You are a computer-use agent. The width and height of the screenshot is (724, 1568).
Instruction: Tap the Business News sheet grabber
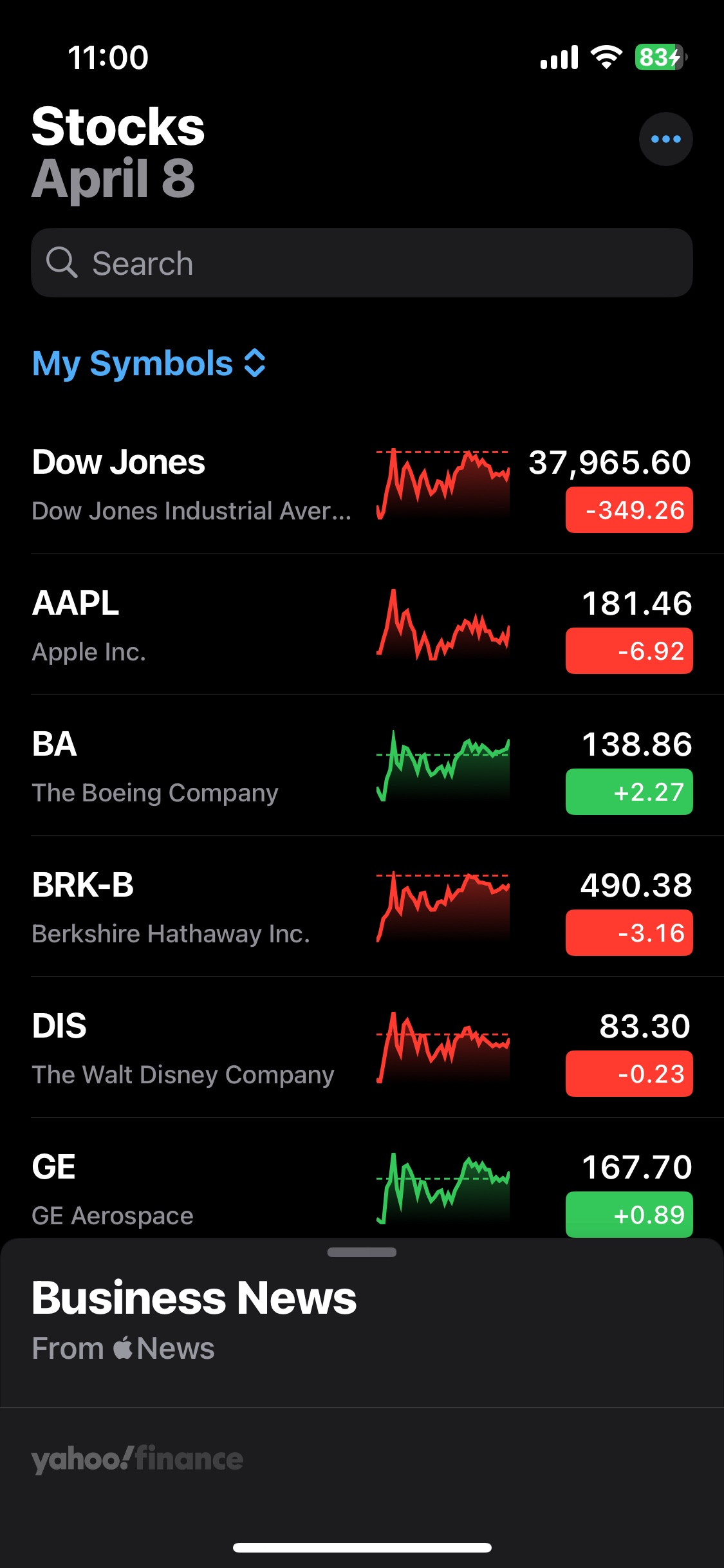tap(362, 1252)
